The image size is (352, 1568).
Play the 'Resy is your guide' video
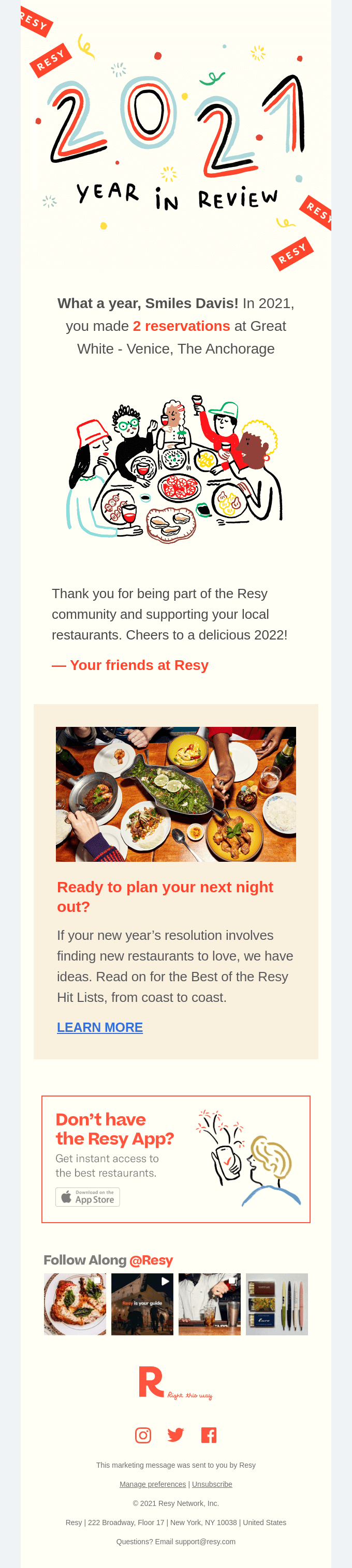coord(142,1304)
